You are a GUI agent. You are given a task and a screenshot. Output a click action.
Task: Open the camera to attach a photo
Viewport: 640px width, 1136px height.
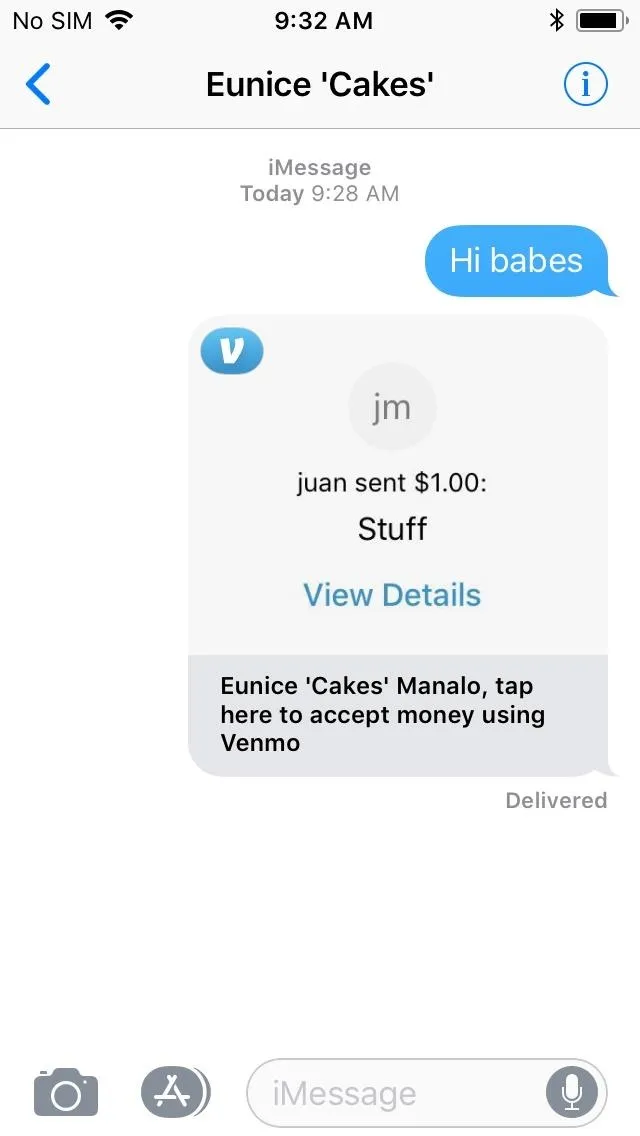click(x=66, y=1092)
